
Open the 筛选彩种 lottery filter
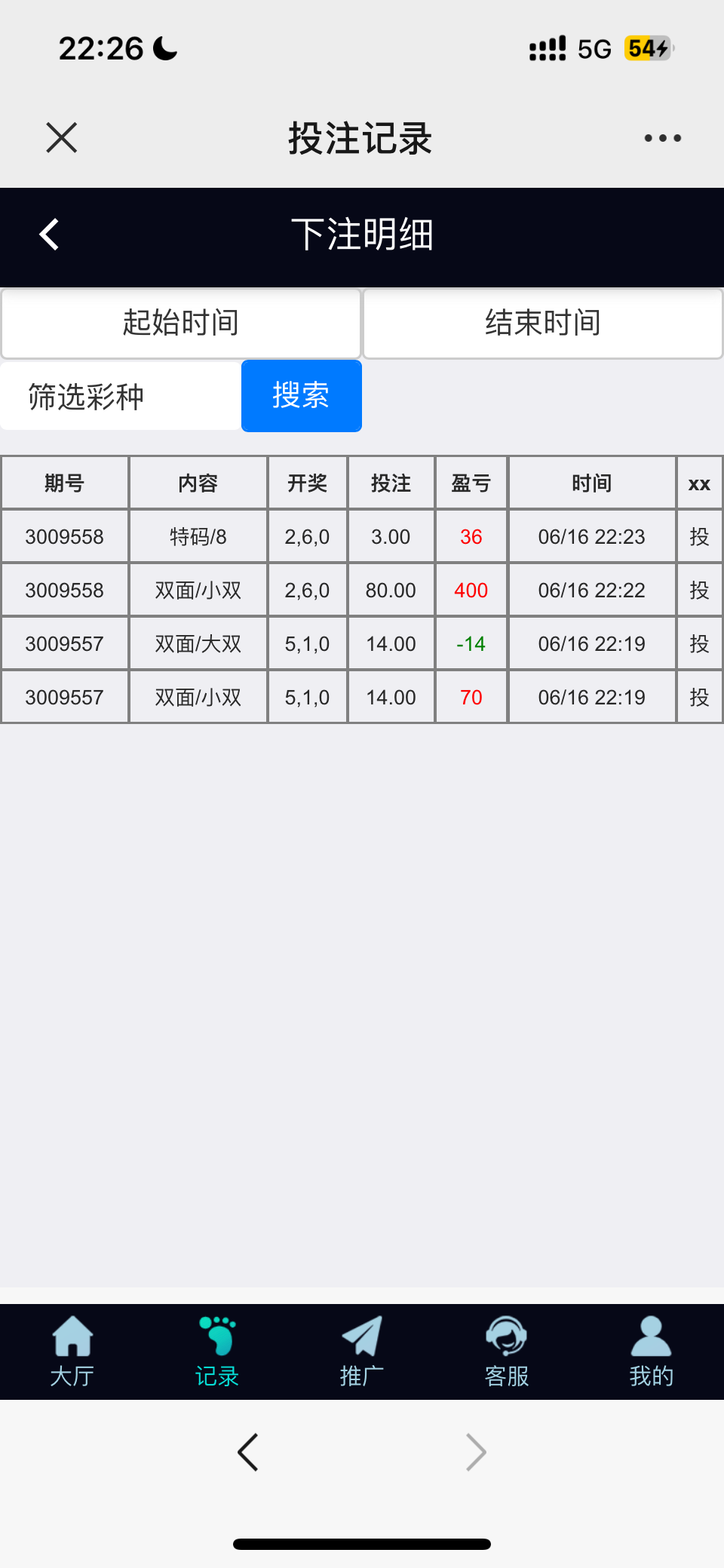pyautogui.click(x=121, y=397)
